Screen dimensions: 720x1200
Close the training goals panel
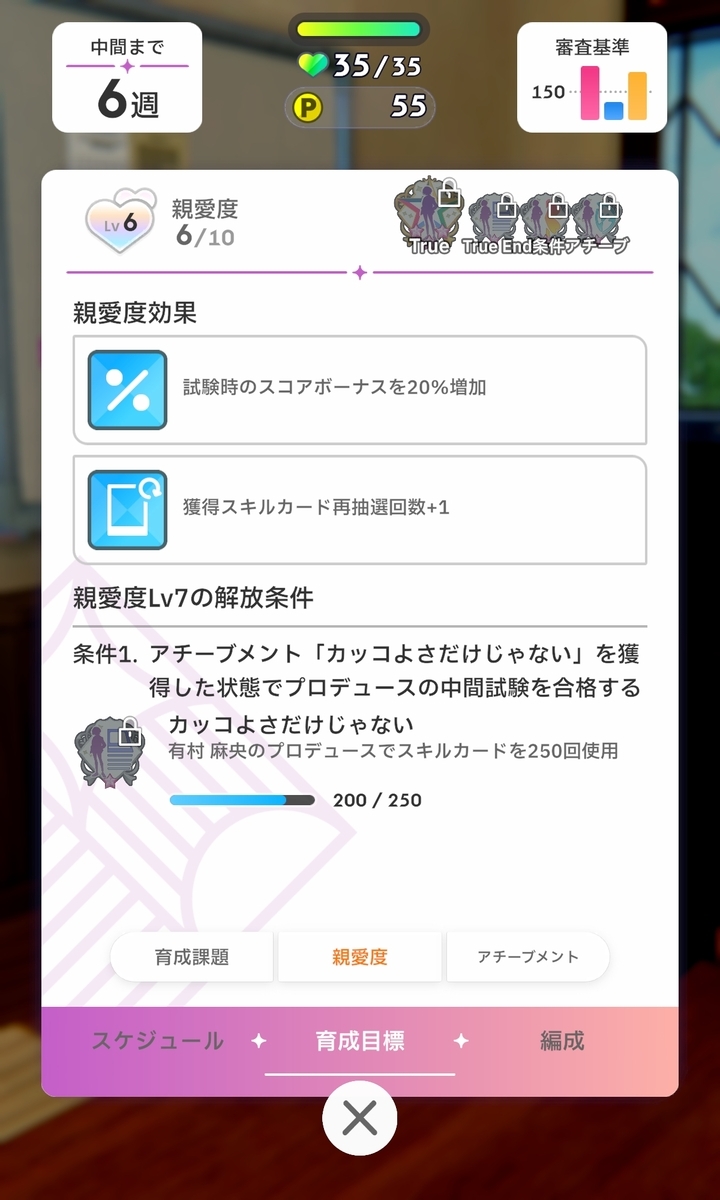[360, 1118]
